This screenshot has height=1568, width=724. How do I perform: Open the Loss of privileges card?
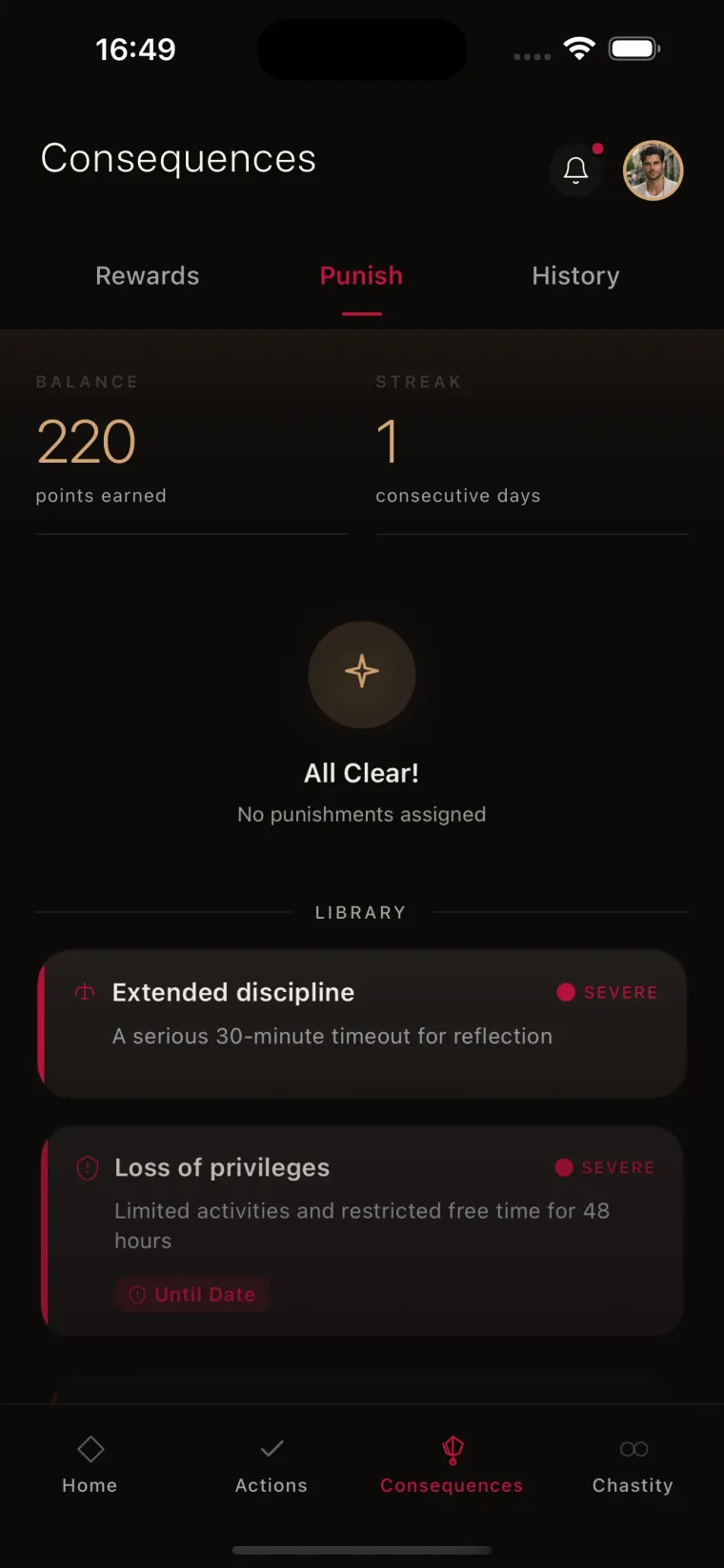362,1230
